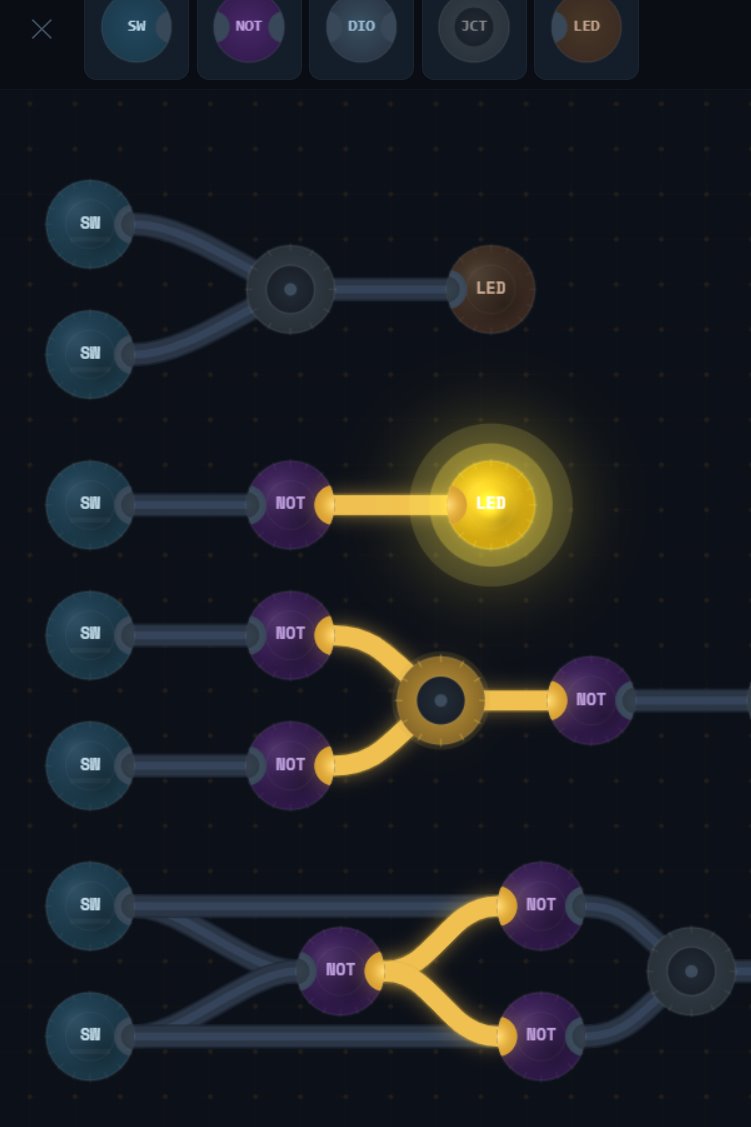Image resolution: width=751 pixels, height=1127 pixels.
Task: Close the circuit editor with the X
Action: click(x=41, y=29)
